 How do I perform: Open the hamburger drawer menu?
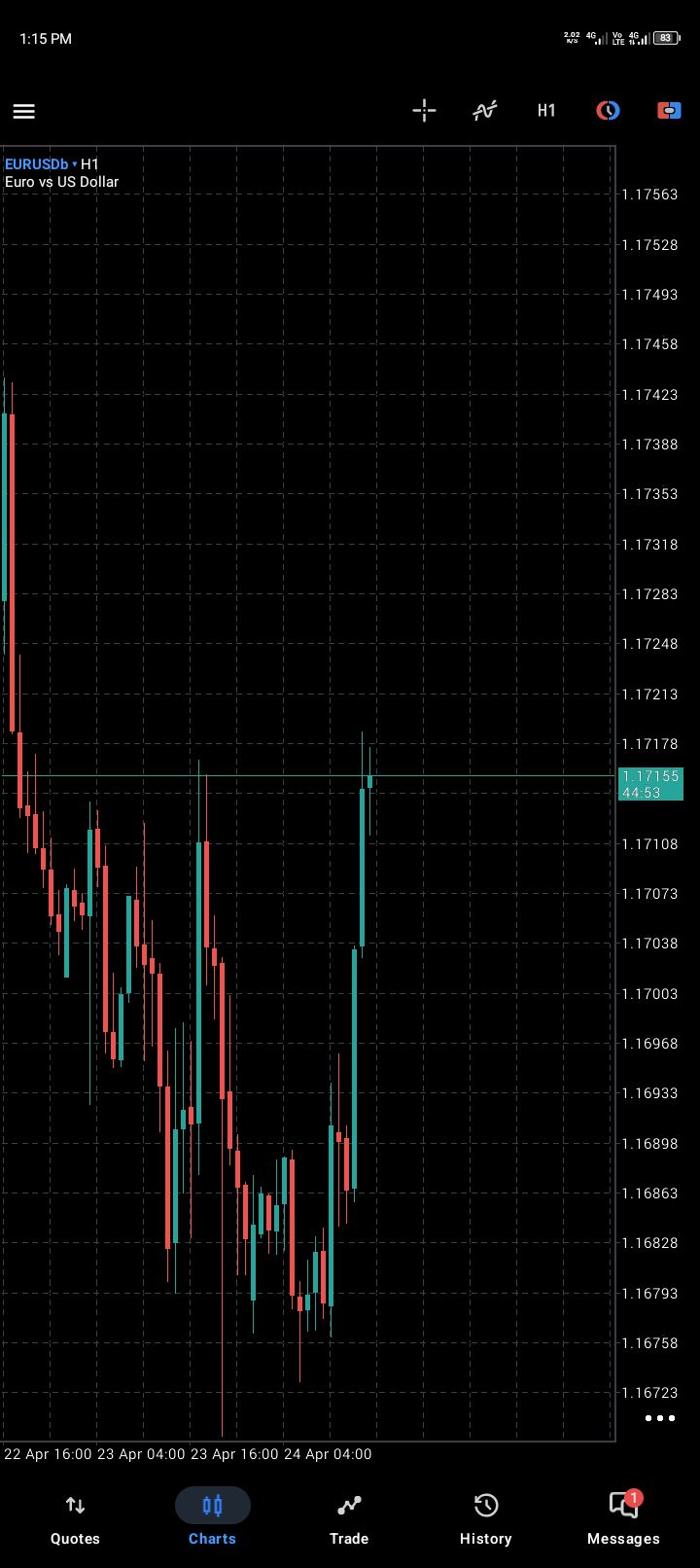coord(24,111)
